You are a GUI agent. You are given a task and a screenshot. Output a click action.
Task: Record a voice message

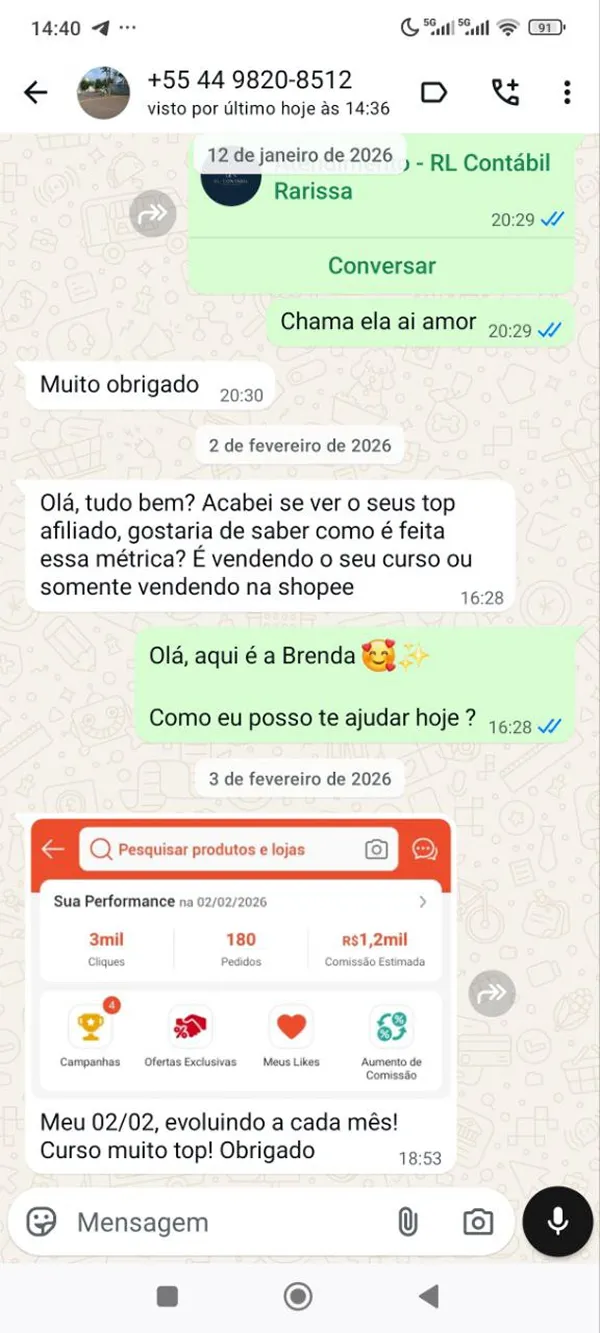(x=558, y=1221)
